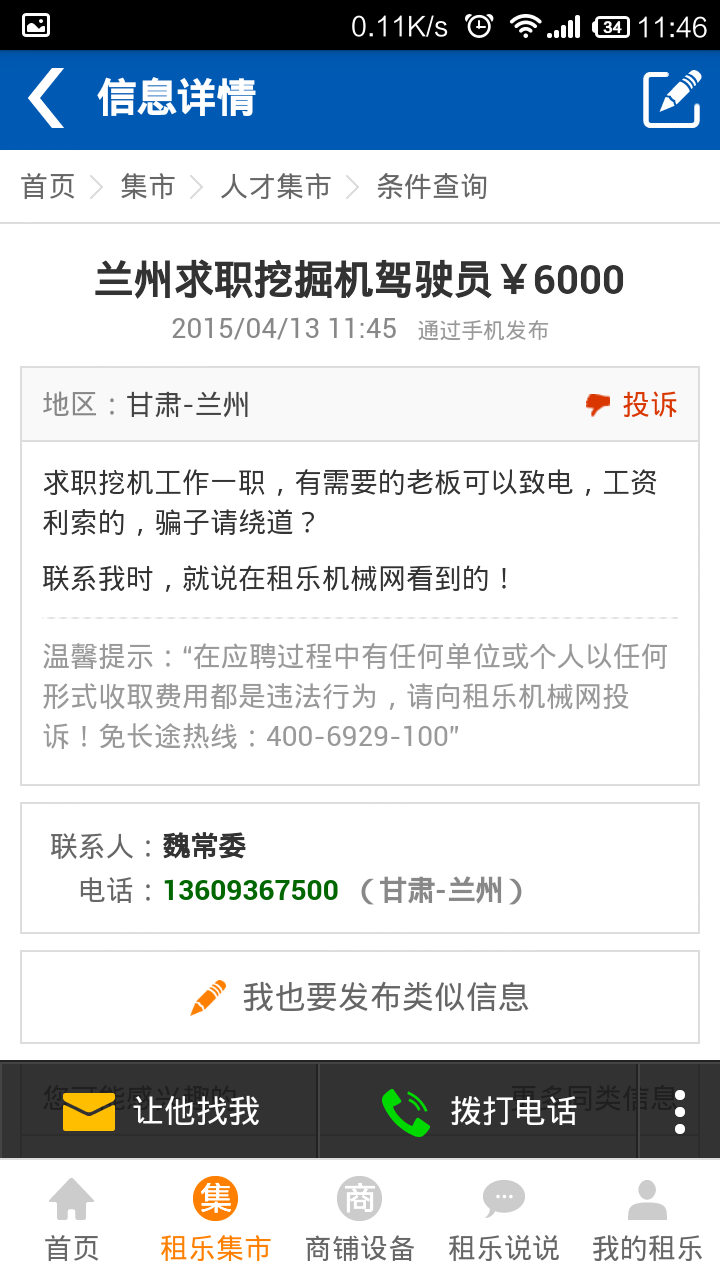Open the 首页 breadcrumb link

point(48,187)
